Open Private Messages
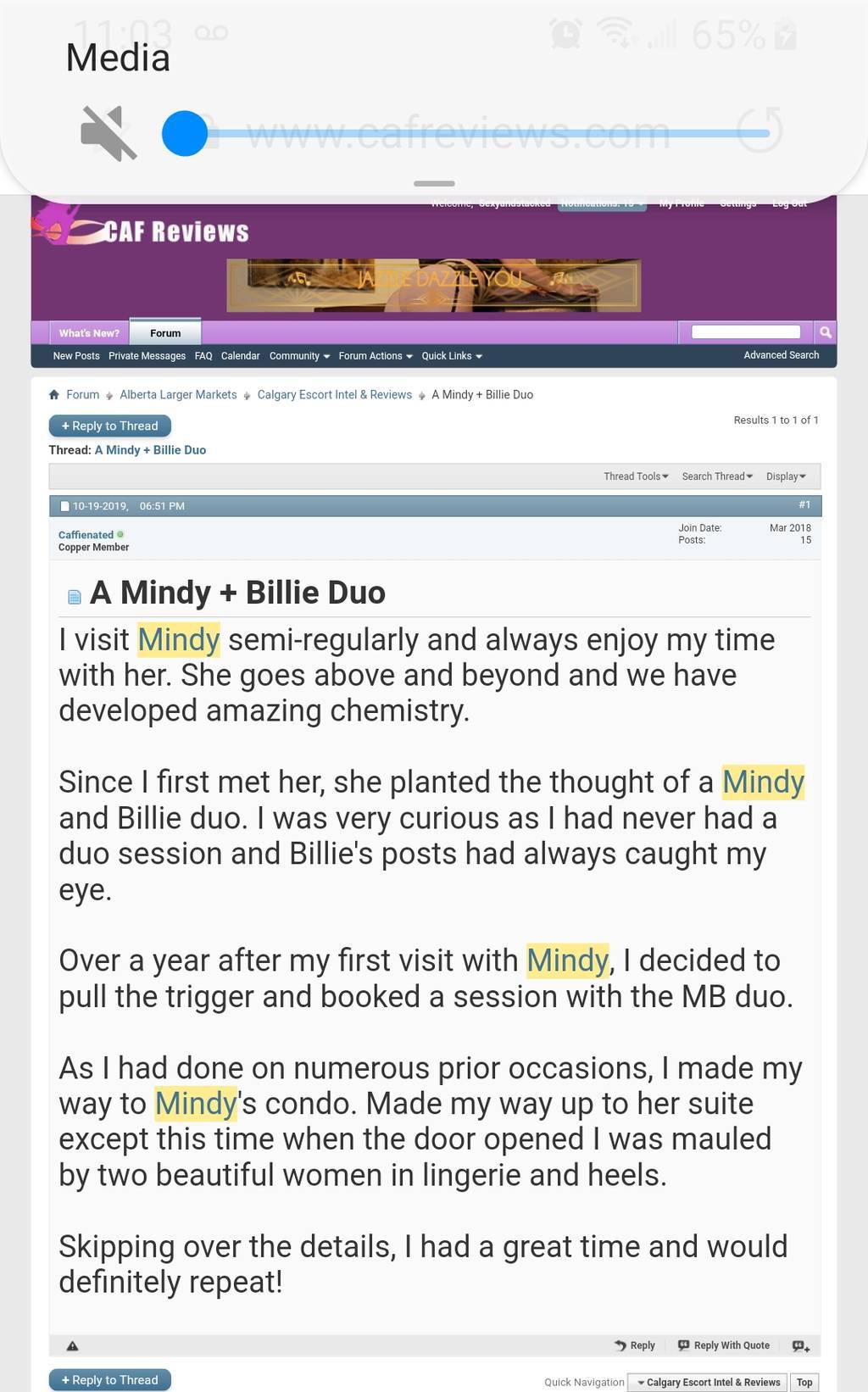Screen dimensions: 868x1392 click(x=147, y=356)
